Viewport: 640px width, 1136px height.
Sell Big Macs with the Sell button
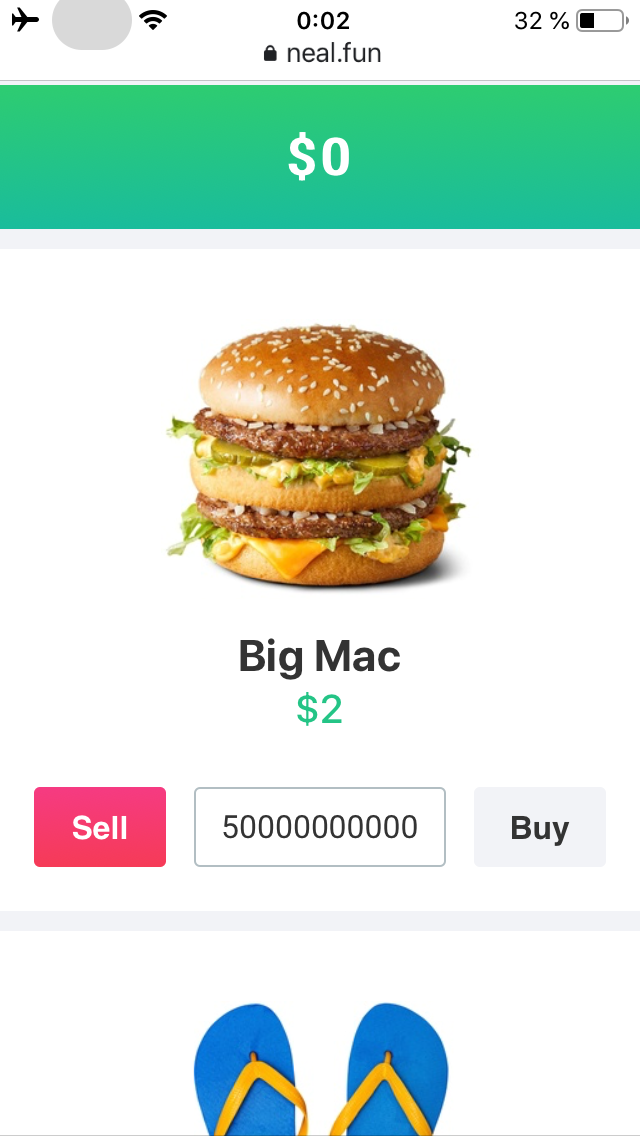pos(100,827)
